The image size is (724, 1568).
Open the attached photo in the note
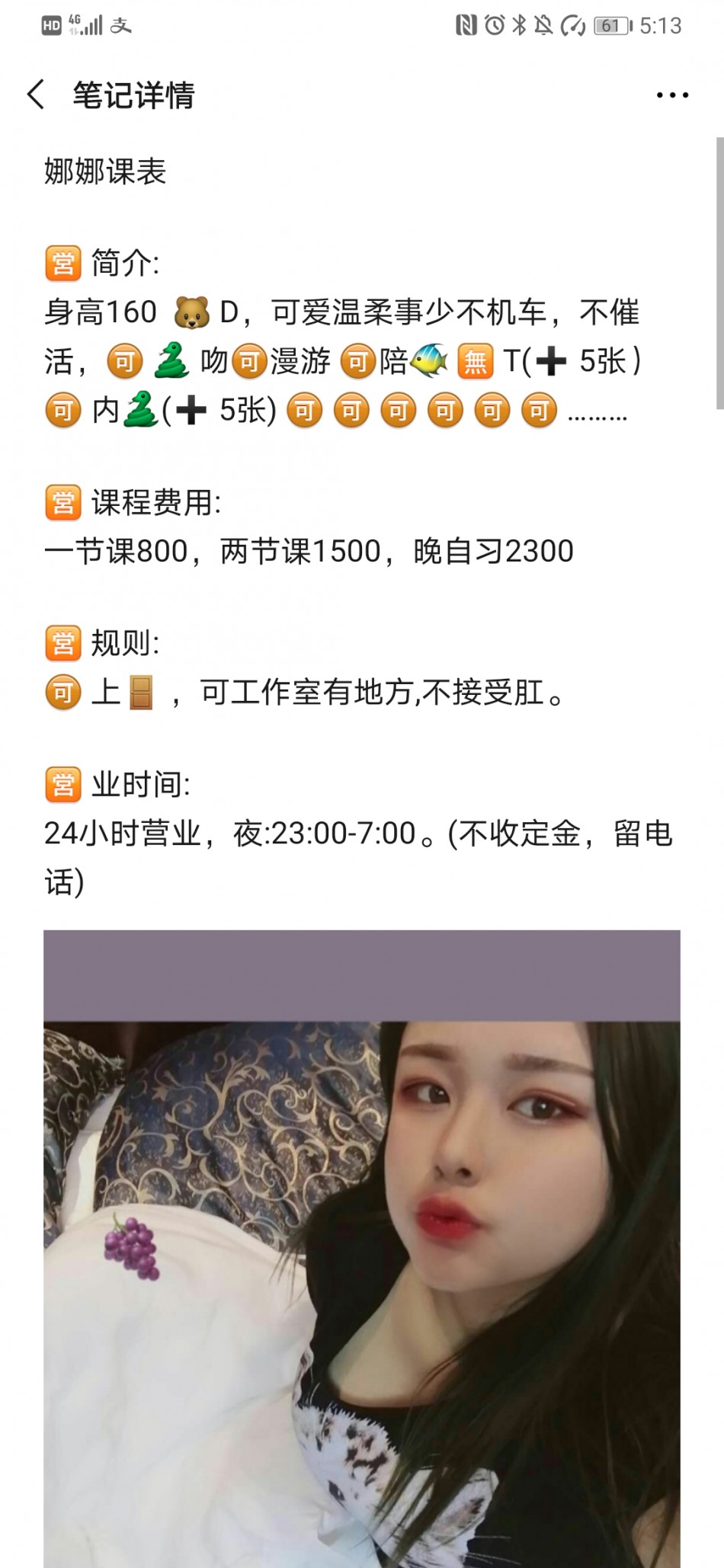click(361, 1250)
